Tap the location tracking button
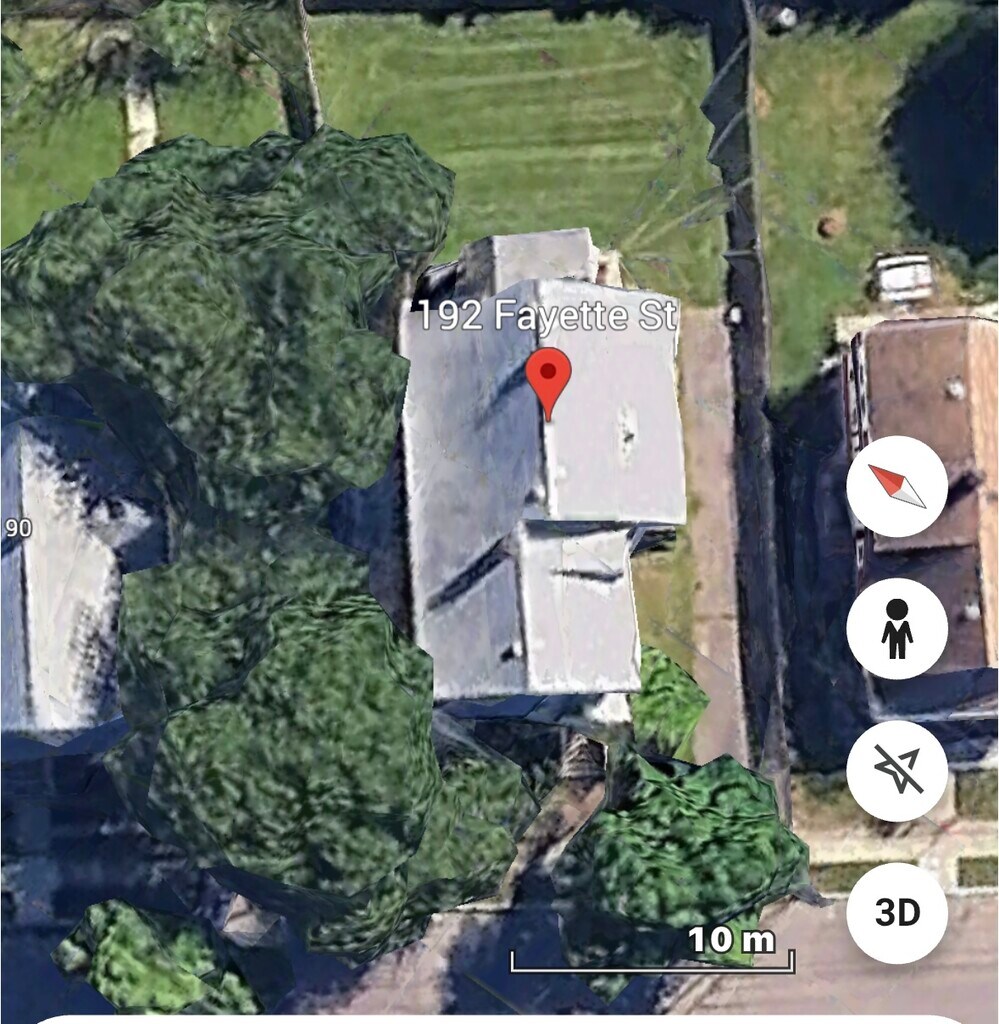 coord(896,771)
